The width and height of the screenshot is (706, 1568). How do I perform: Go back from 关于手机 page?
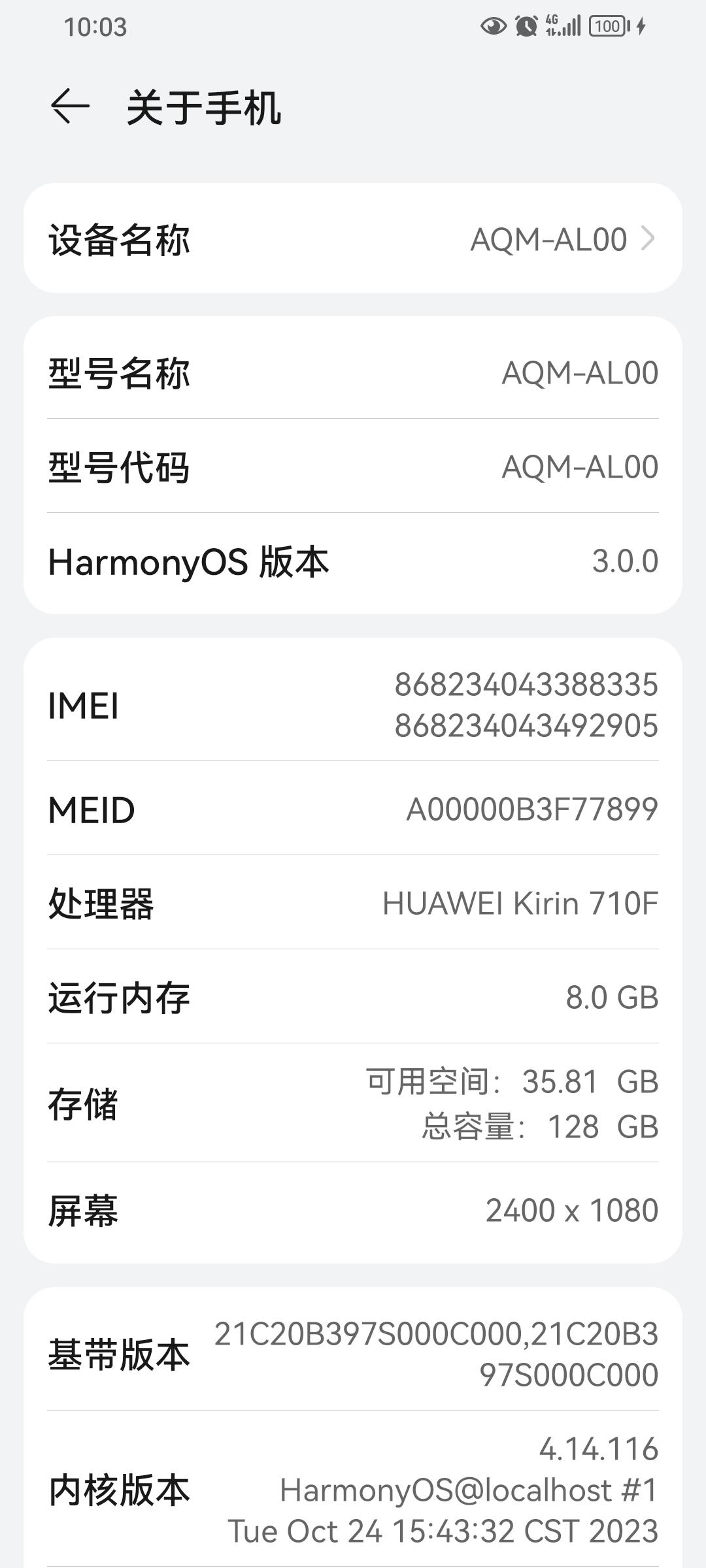70,106
